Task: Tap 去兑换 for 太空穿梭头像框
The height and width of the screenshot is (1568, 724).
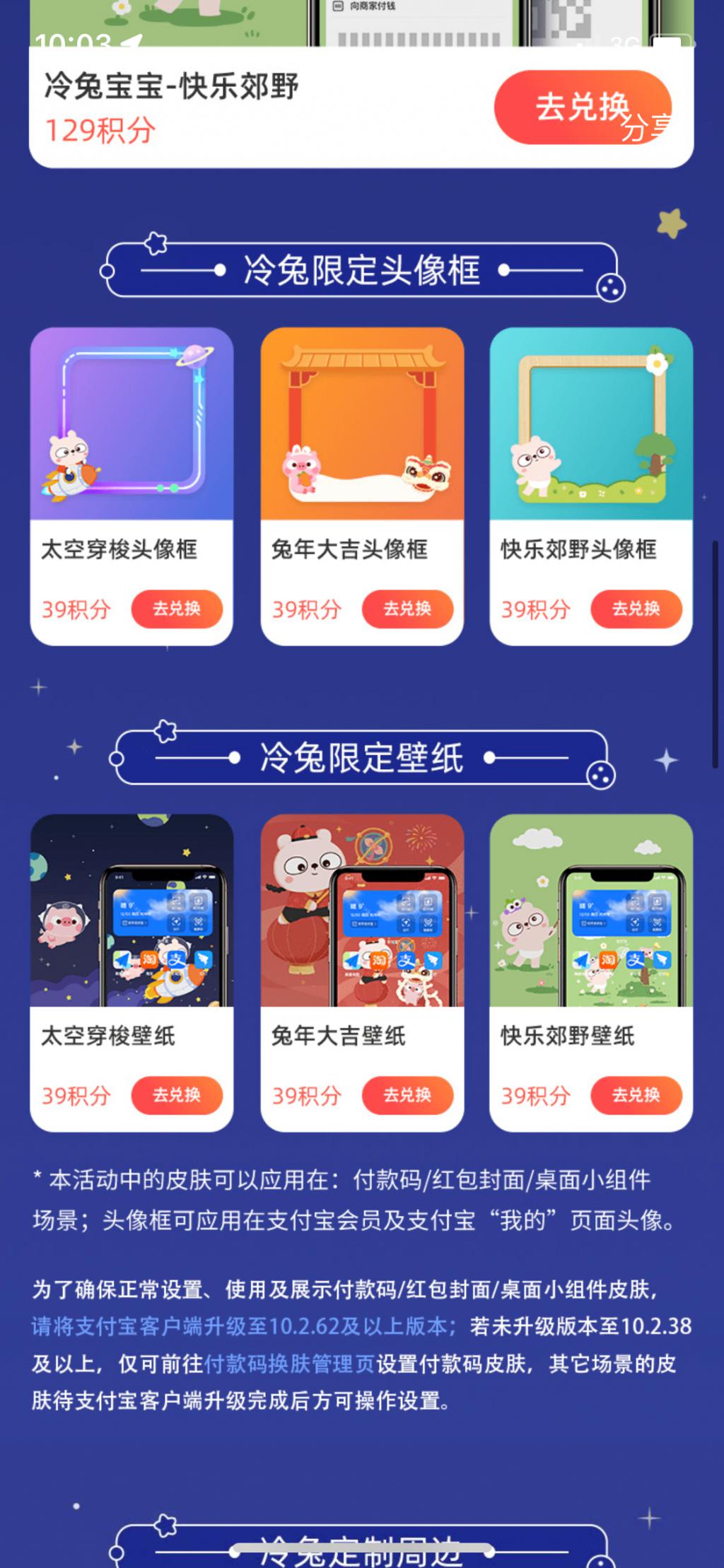Action: click(x=177, y=609)
